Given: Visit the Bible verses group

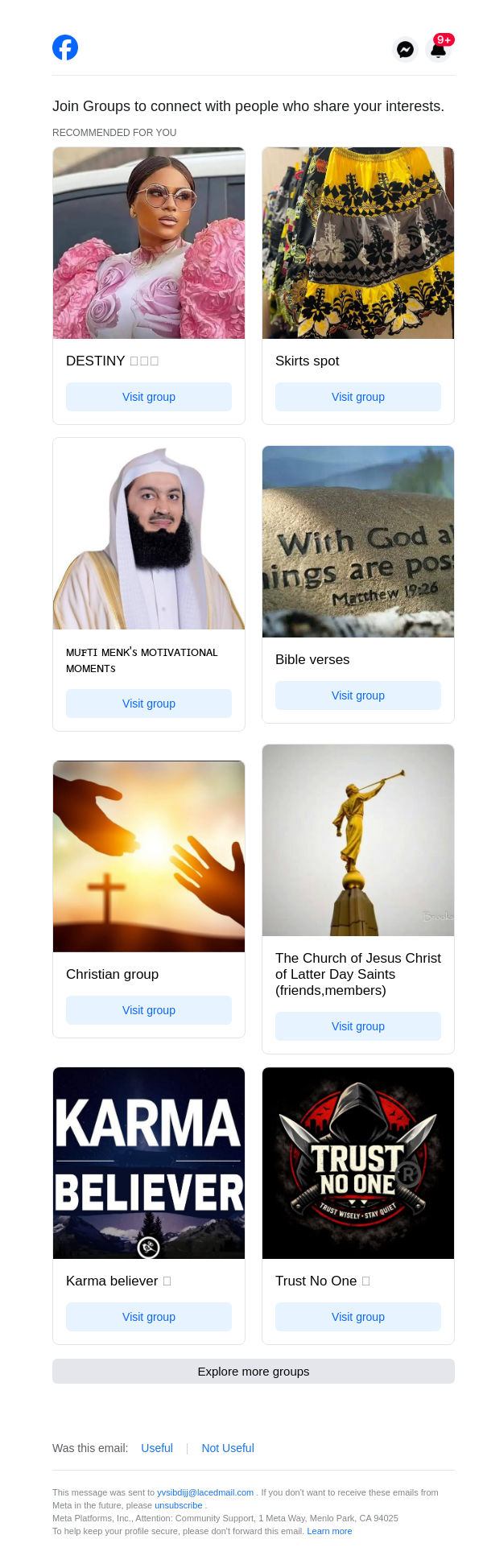Looking at the screenshot, I should pos(358,695).
